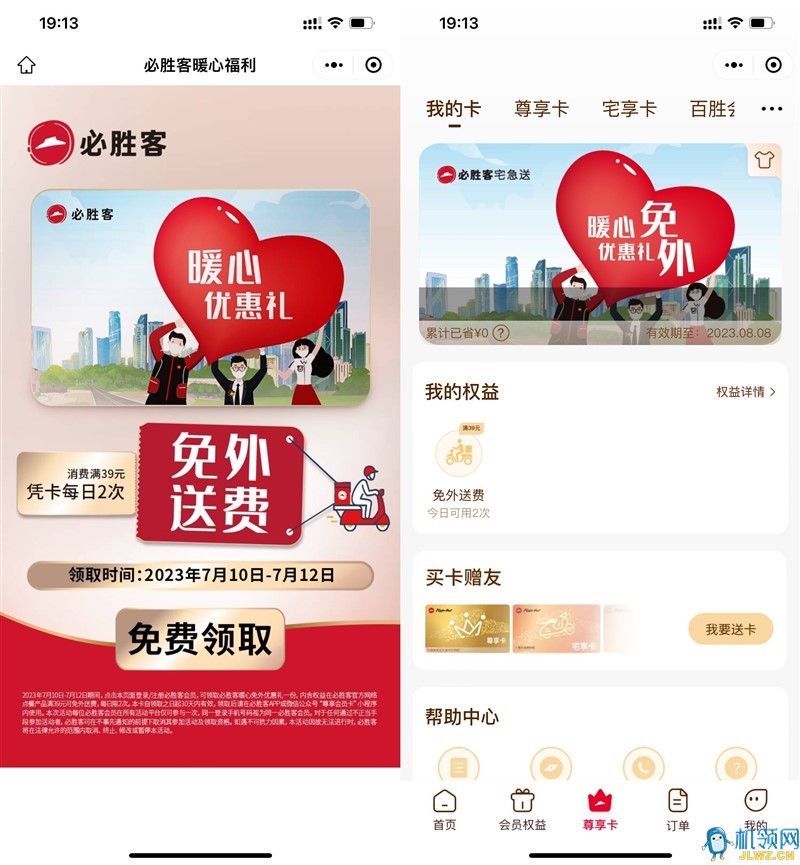Select the 我的卡 tab
Viewport: 800px width, 865px height.
[453, 108]
